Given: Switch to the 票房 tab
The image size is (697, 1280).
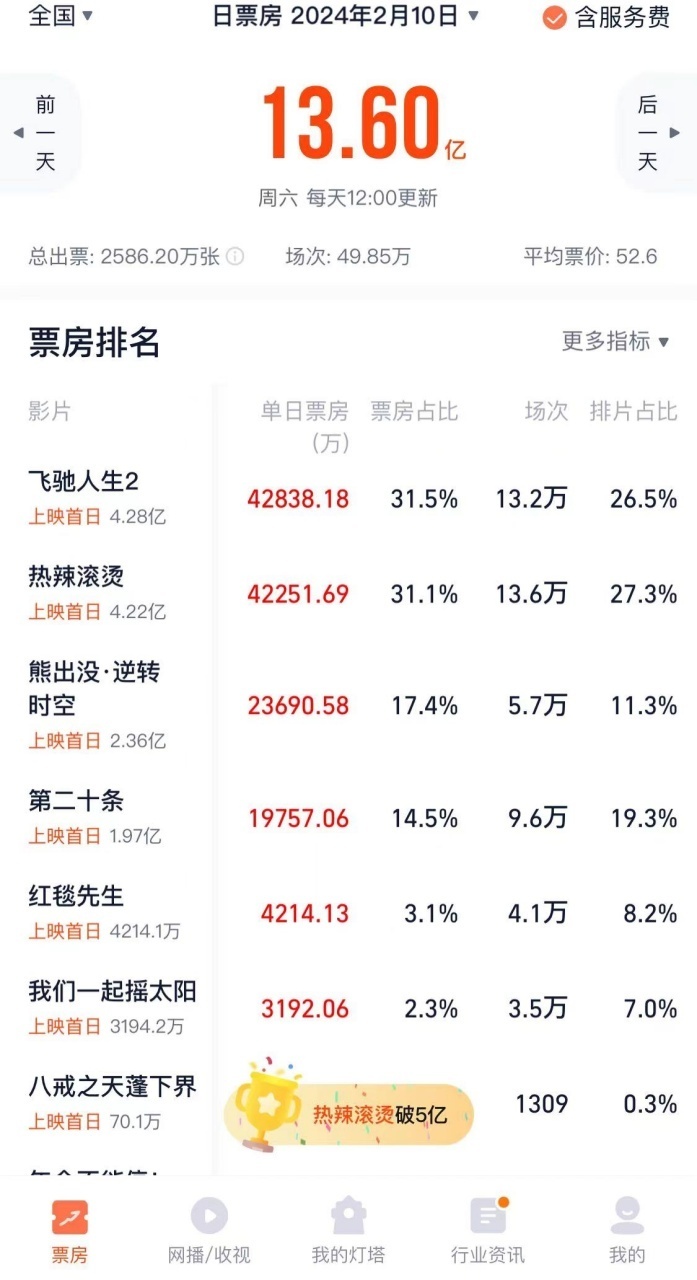Looking at the screenshot, I should (x=69, y=1230).
